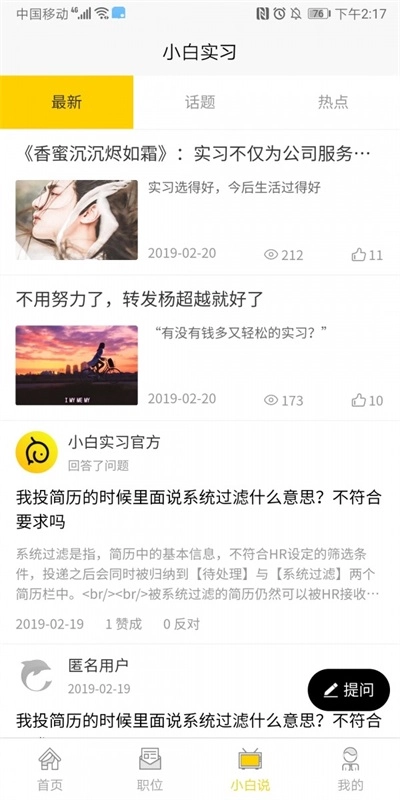
Task: Open the 转发杨超越 article
Action: tap(200, 348)
